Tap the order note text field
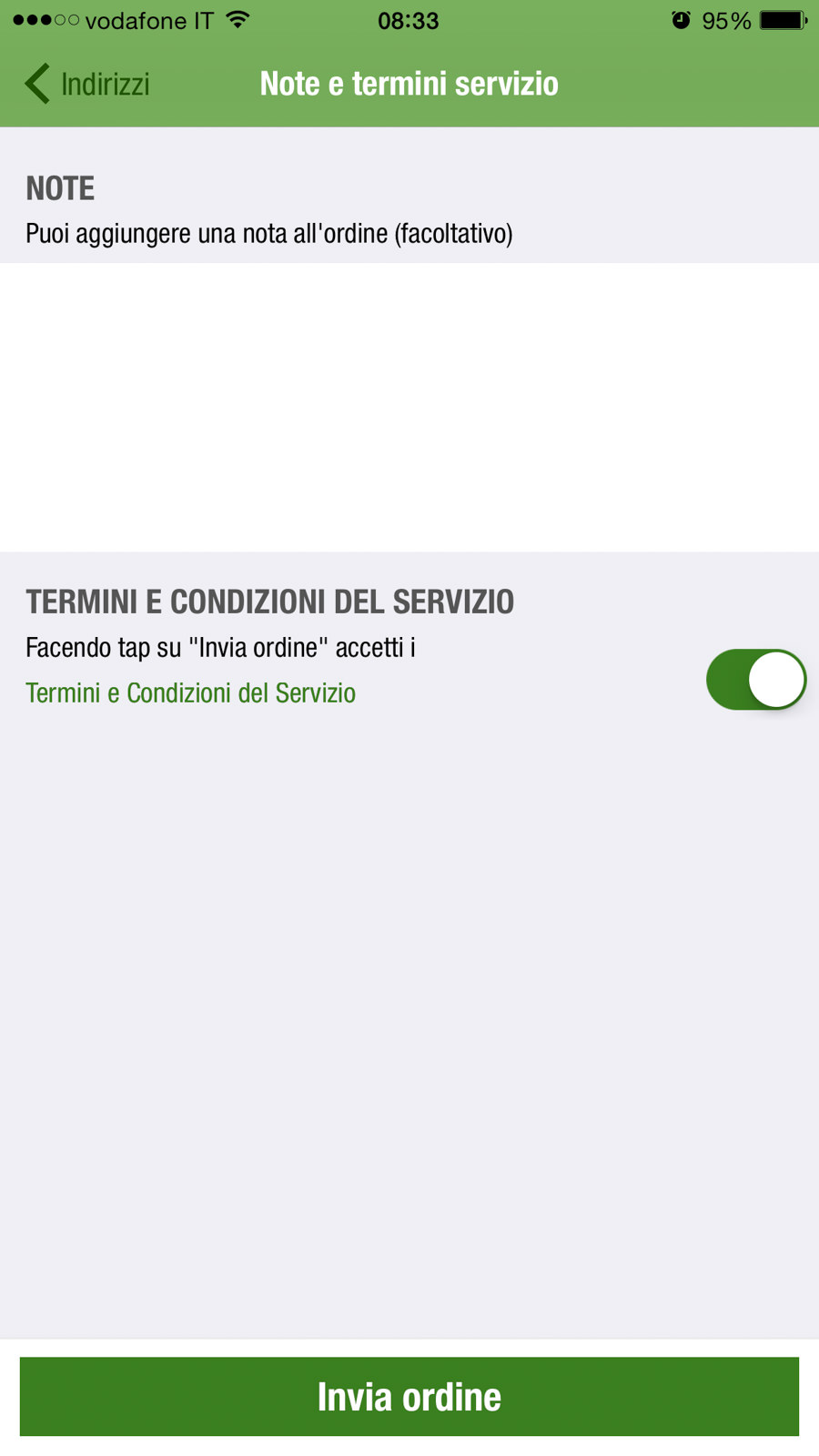This screenshot has height=1456, width=819. click(x=409, y=407)
